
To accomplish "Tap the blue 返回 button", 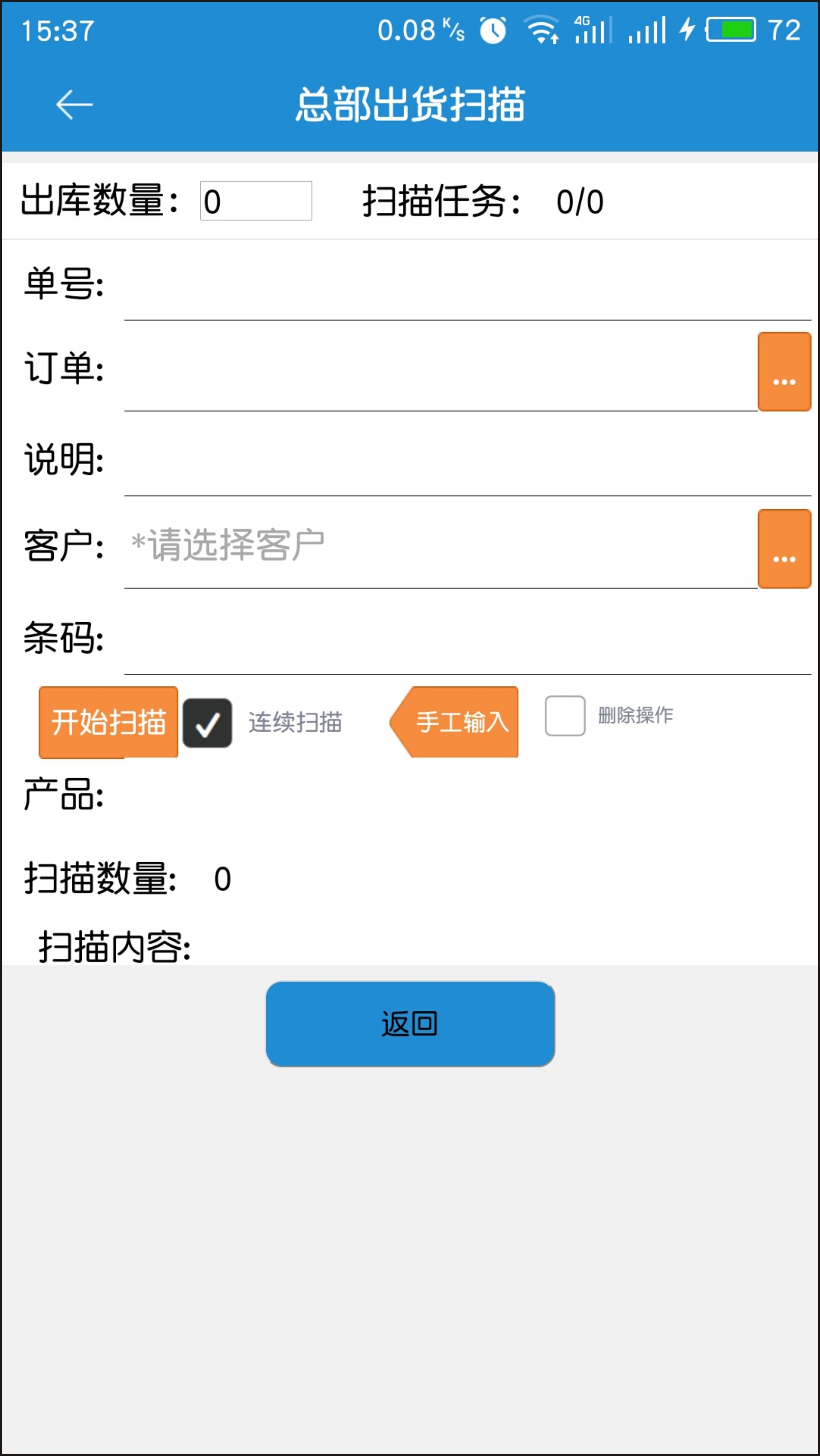I will [x=410, y=1024].
